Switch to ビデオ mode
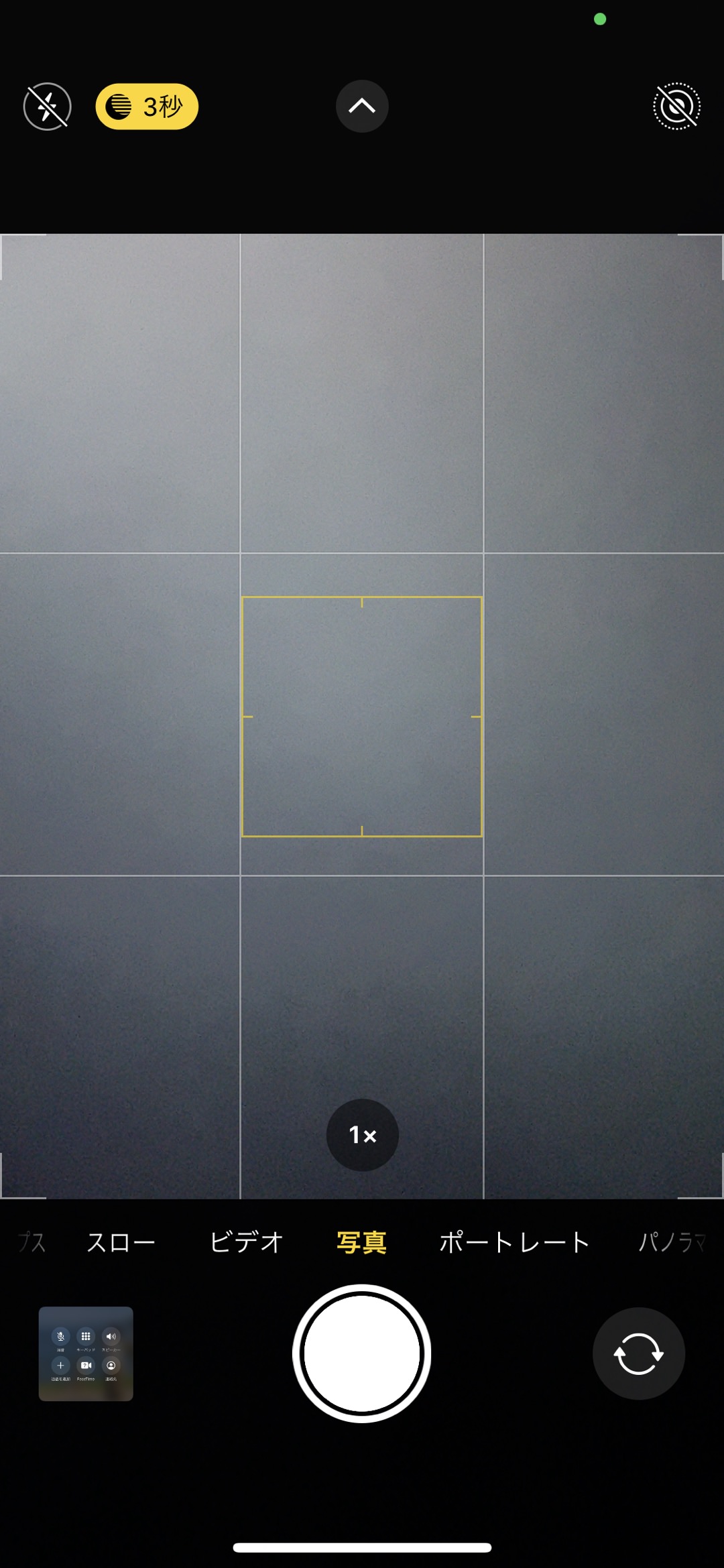 [x=246, y=1242]
